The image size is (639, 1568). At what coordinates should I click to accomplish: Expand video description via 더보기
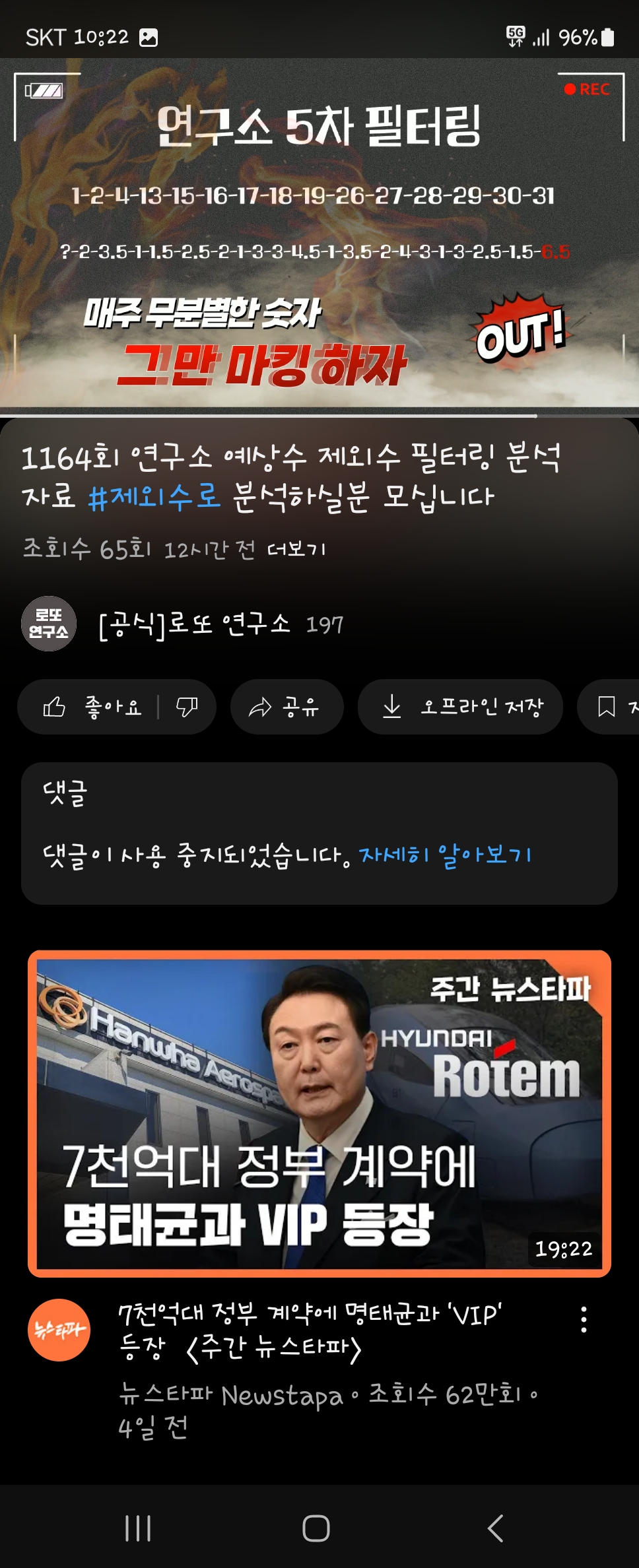(x=296, y=549)
